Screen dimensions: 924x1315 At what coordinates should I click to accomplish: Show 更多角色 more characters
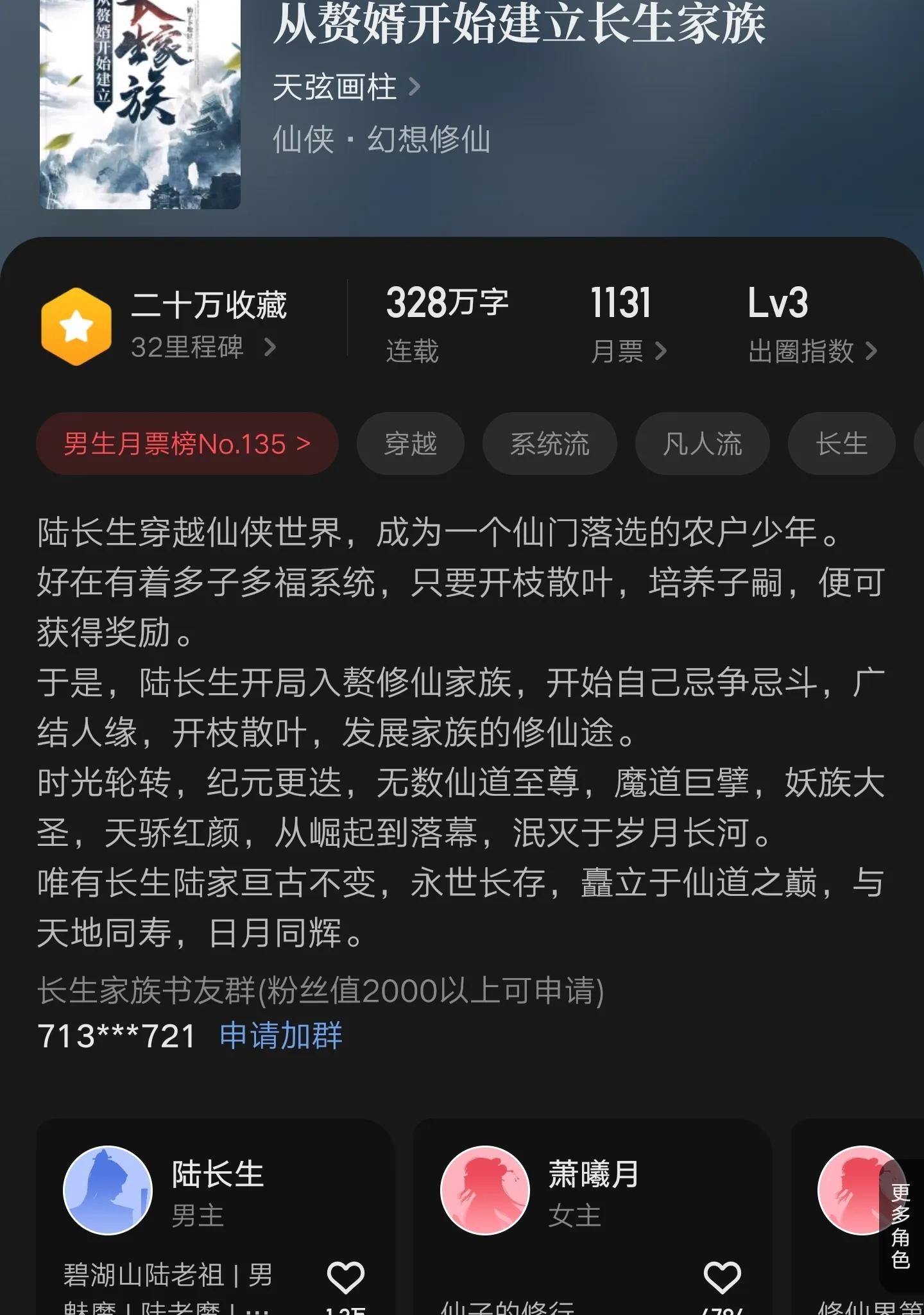[x=900, y=1226]
